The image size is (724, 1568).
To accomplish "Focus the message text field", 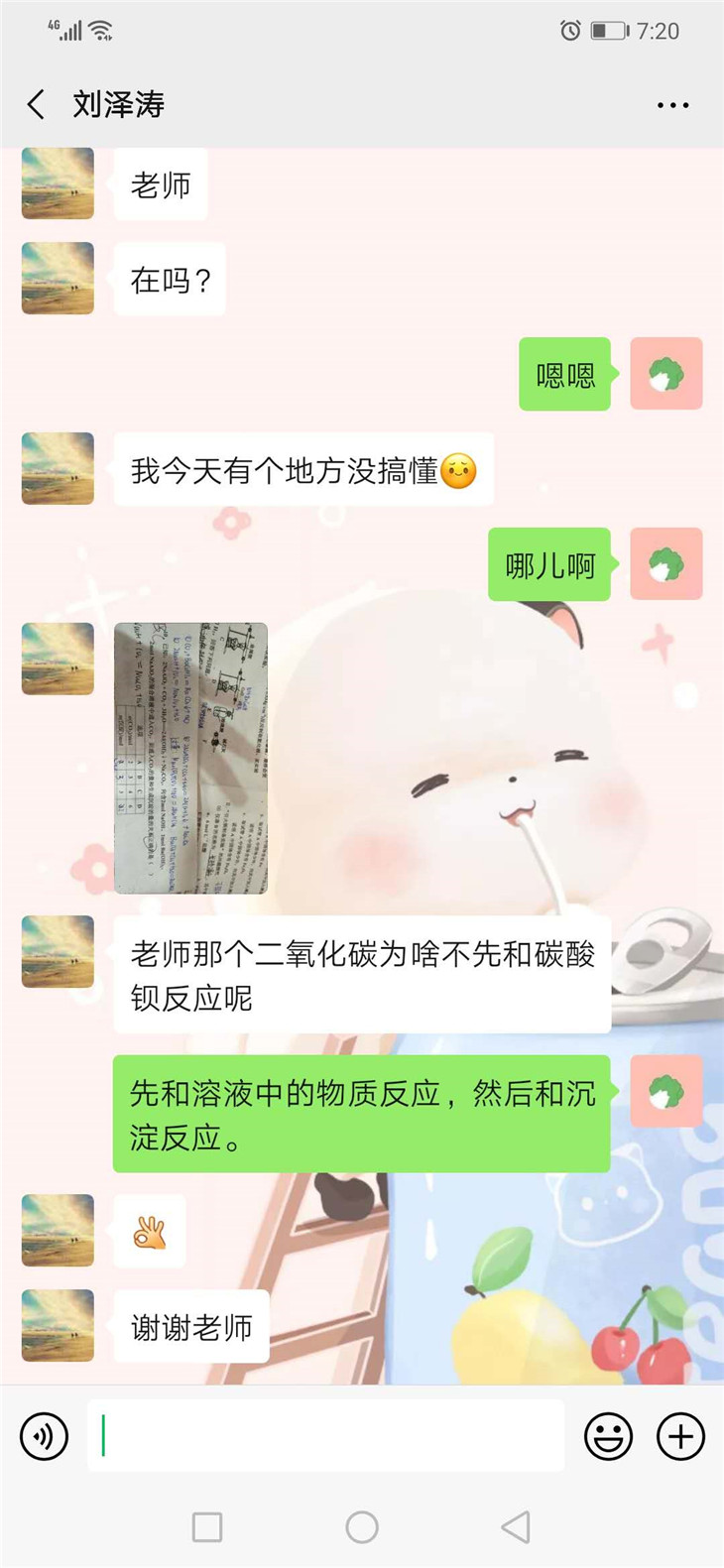I will click(327, 1436).
